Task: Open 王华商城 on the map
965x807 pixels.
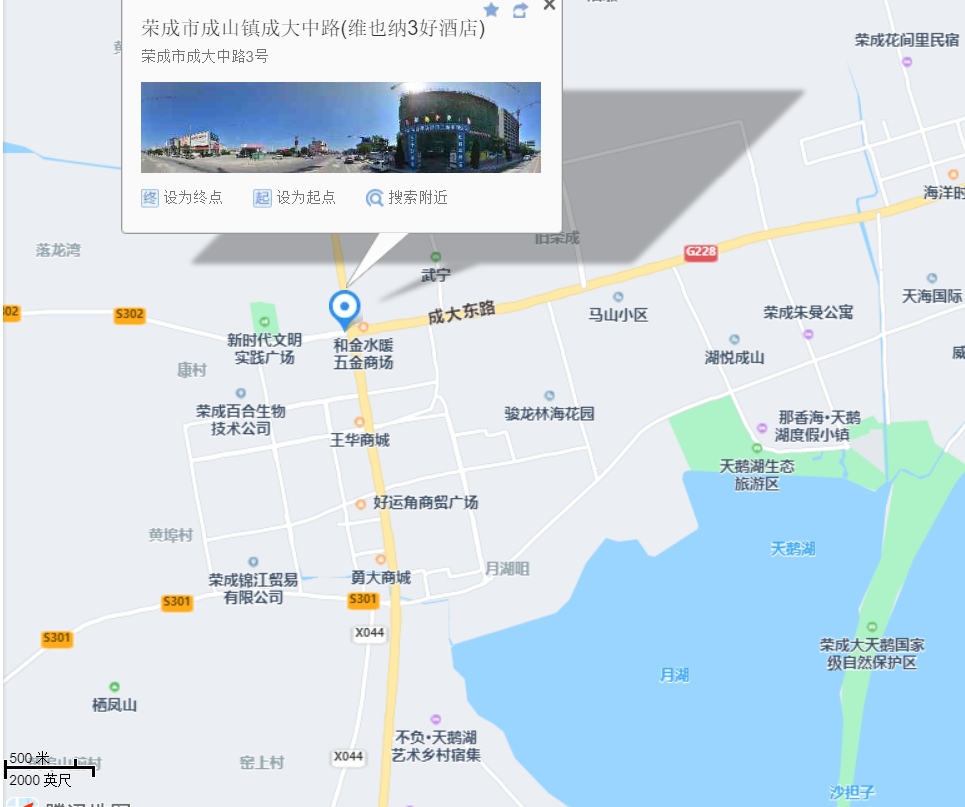Action: [360, 423]
